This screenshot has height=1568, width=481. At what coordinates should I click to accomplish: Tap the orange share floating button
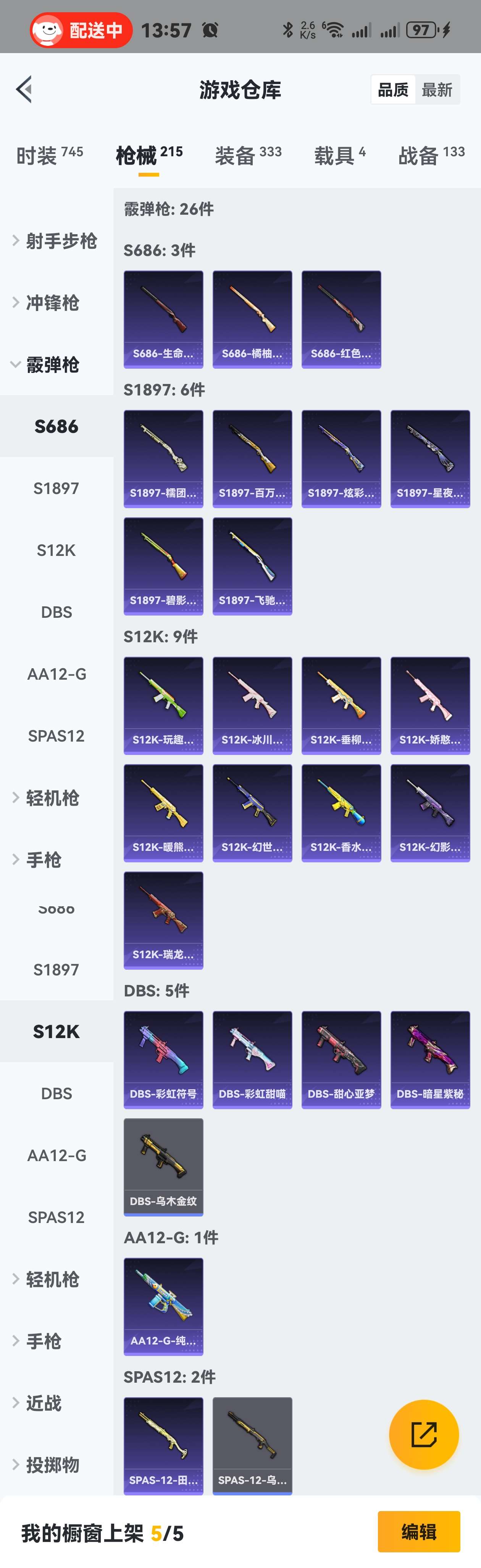[x=424, y=1434]
